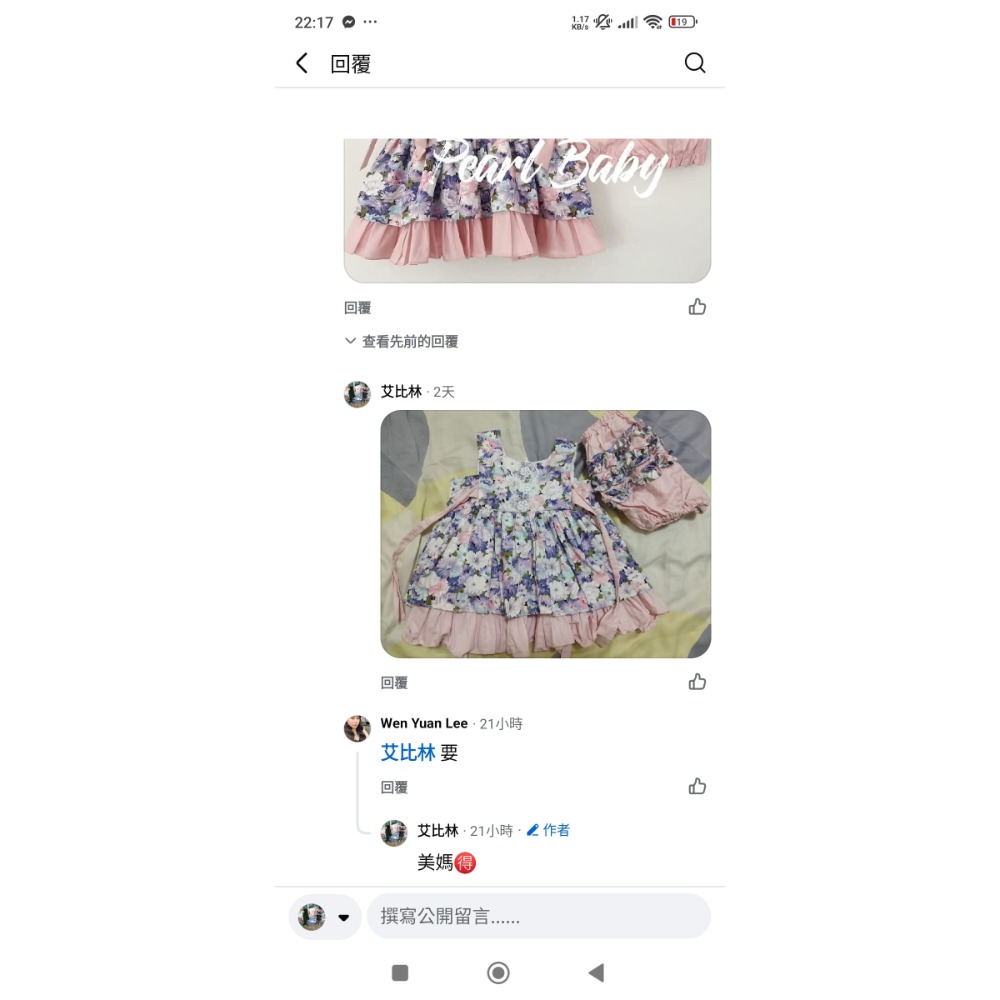Reply to Wen Yuan Lee's comment

click(394, 788)
